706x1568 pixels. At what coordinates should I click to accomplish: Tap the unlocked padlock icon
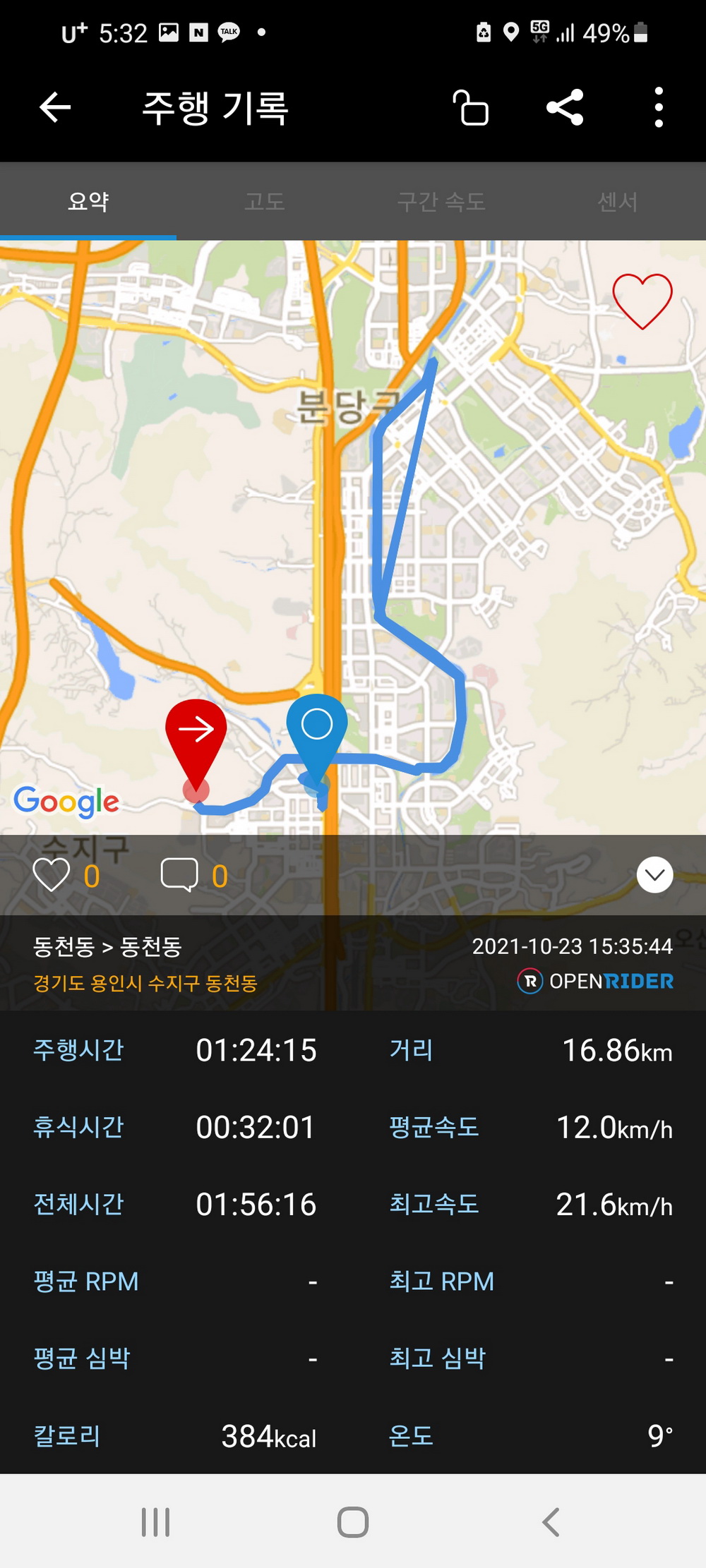tap(471, 108)
